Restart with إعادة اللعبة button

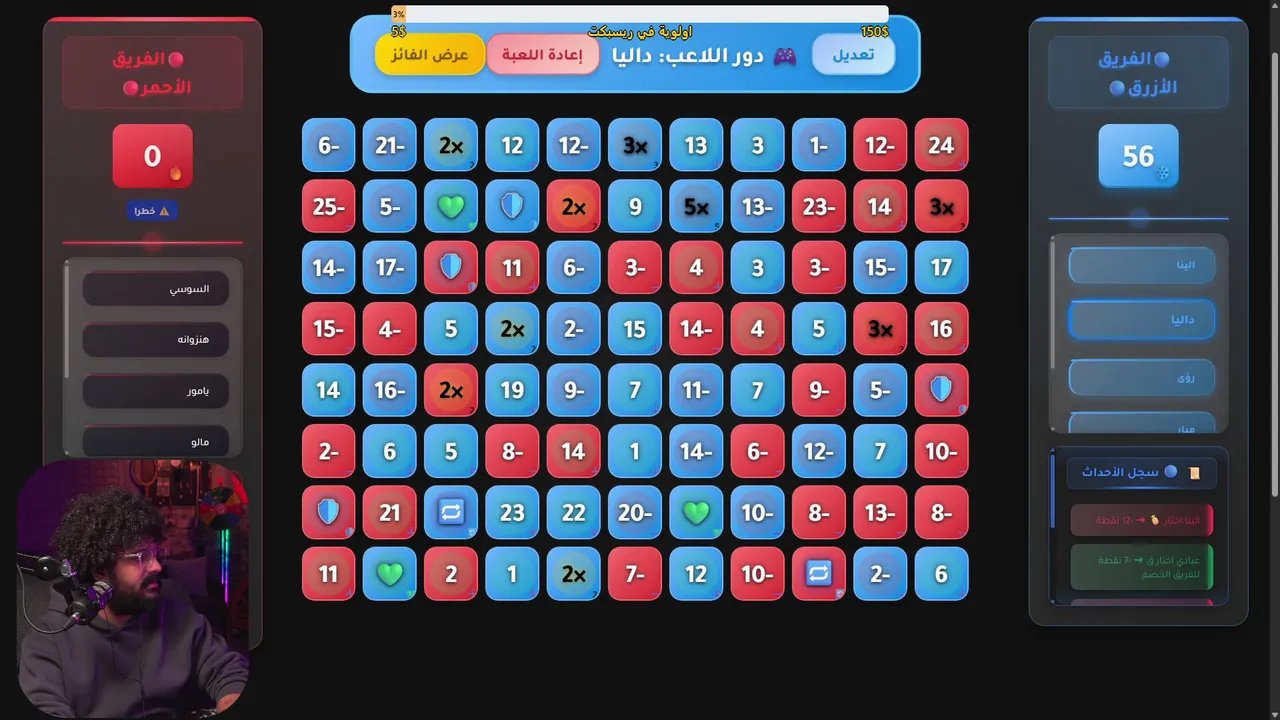tap(543, 54)
